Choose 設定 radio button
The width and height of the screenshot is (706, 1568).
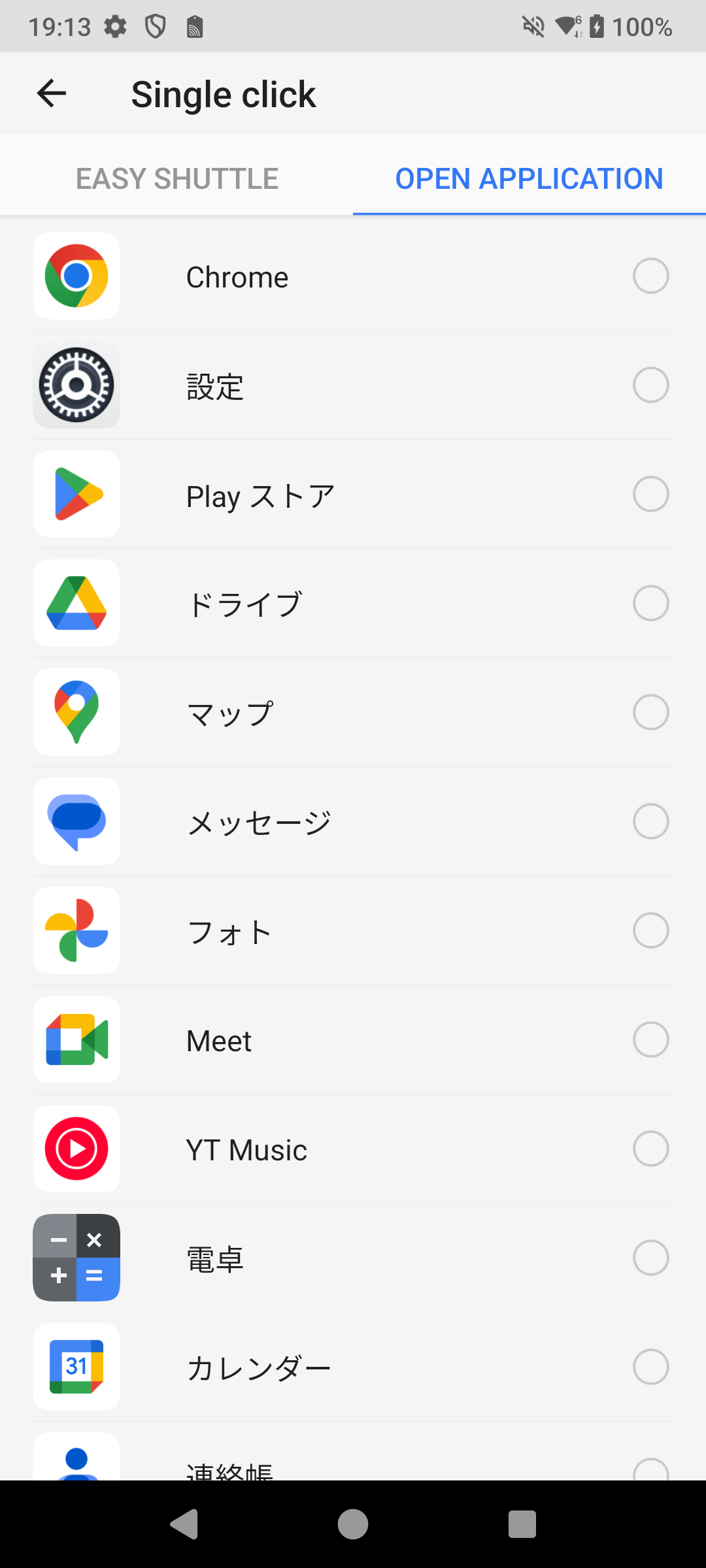(650, 385)
